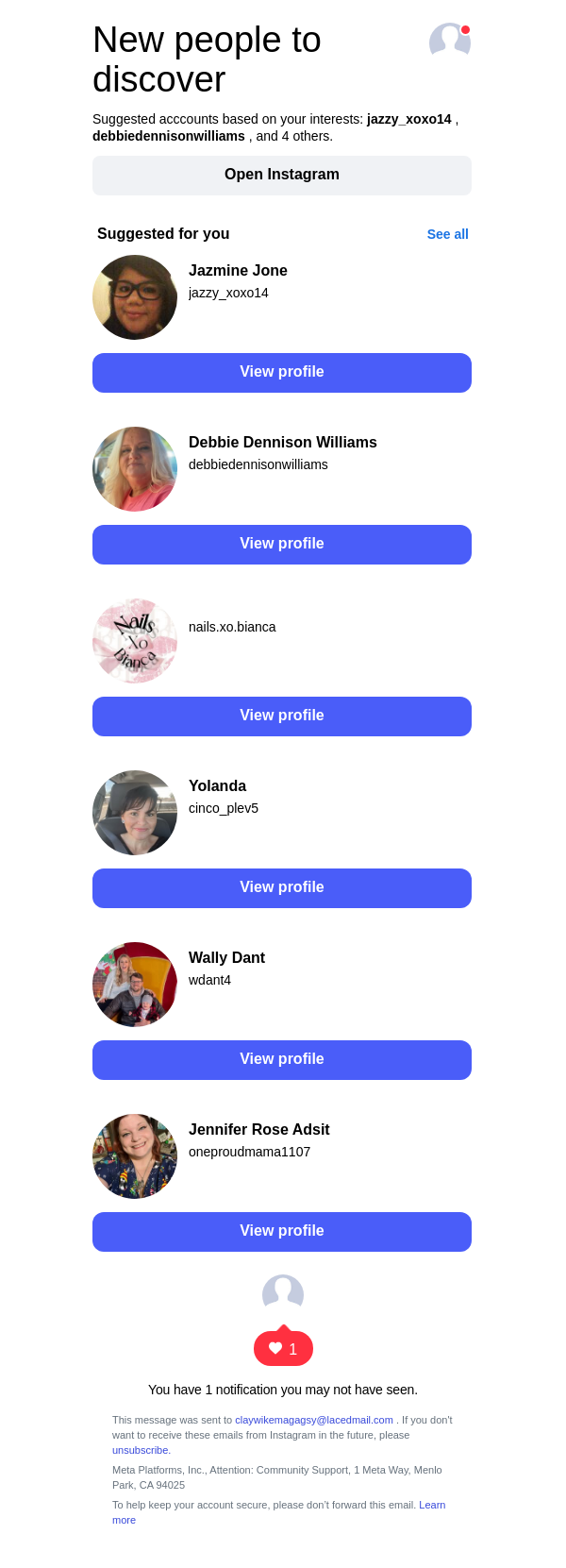Open the Learn more link

[x=431, y=1505]
